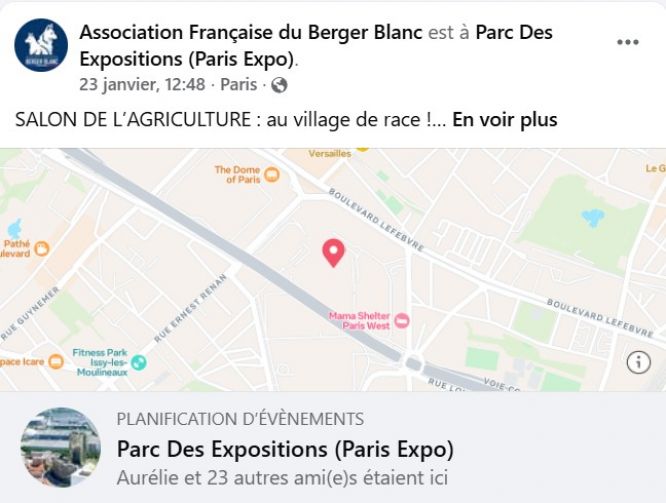666x503 pixels.
Task: Tap Parc Des Expositions link in header
Action: pyautogui.click(x=513, y=33)
